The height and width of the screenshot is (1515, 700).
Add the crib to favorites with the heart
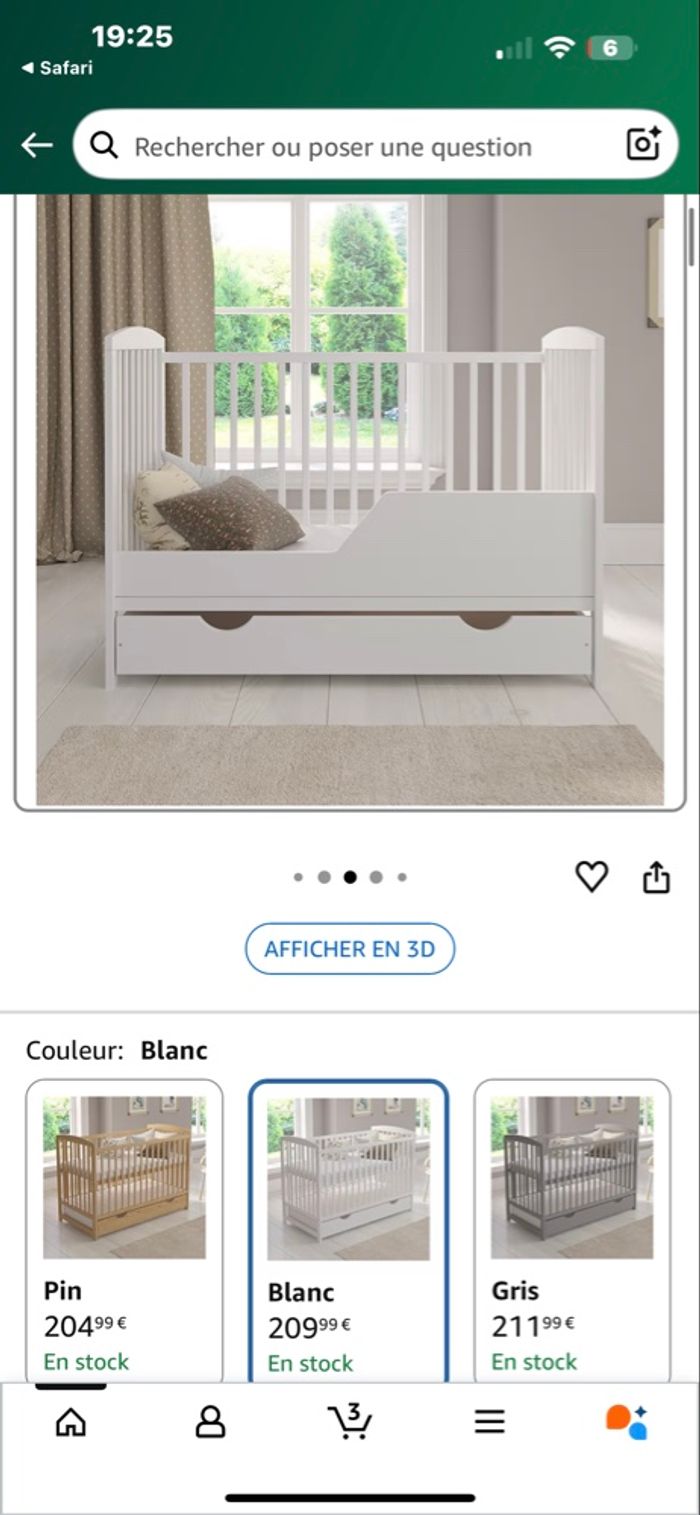point(591,878)
